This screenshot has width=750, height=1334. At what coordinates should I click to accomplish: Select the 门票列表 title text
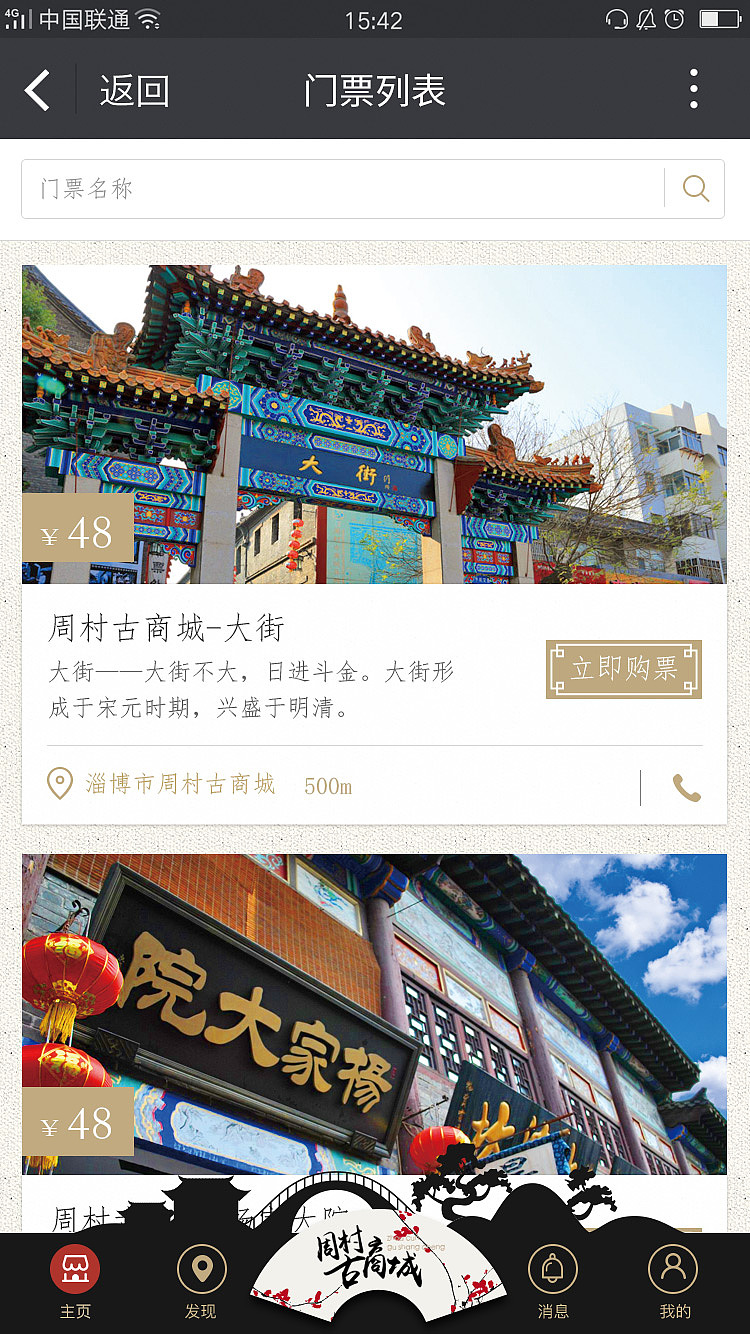click(x=375, y=90)
